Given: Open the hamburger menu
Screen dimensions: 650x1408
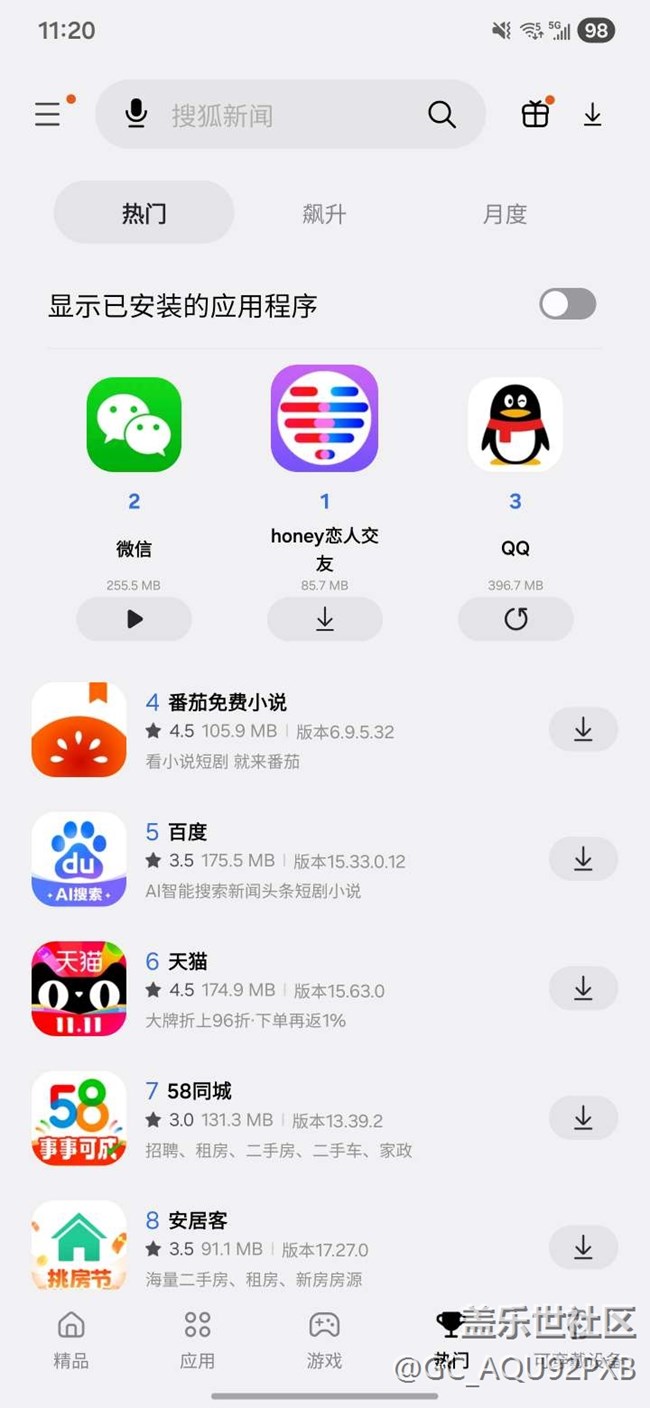Looking at the screenshot, I should pos(48,115).
